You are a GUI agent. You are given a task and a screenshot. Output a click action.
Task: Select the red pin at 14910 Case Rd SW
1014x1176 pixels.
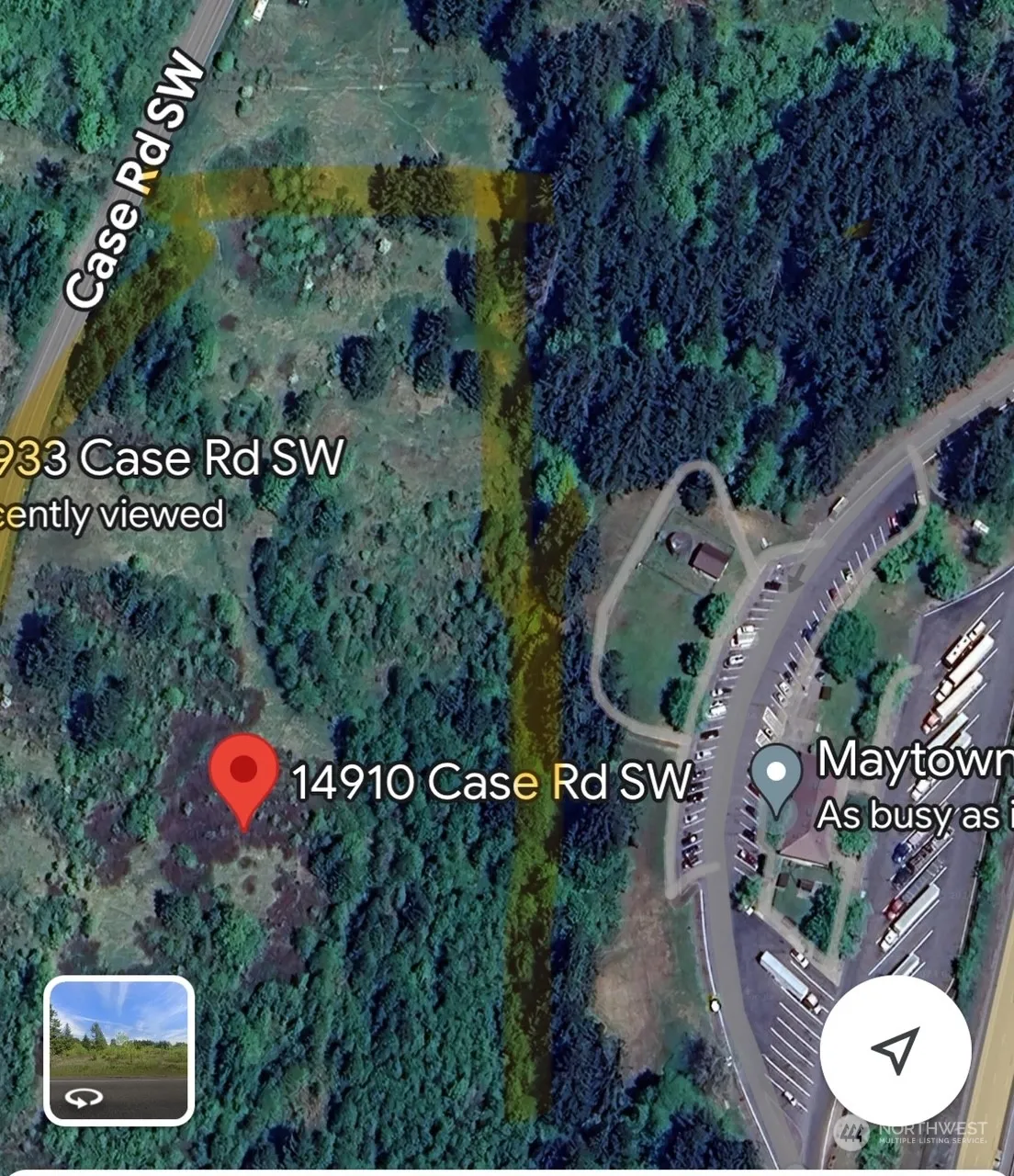click(243, 774)
